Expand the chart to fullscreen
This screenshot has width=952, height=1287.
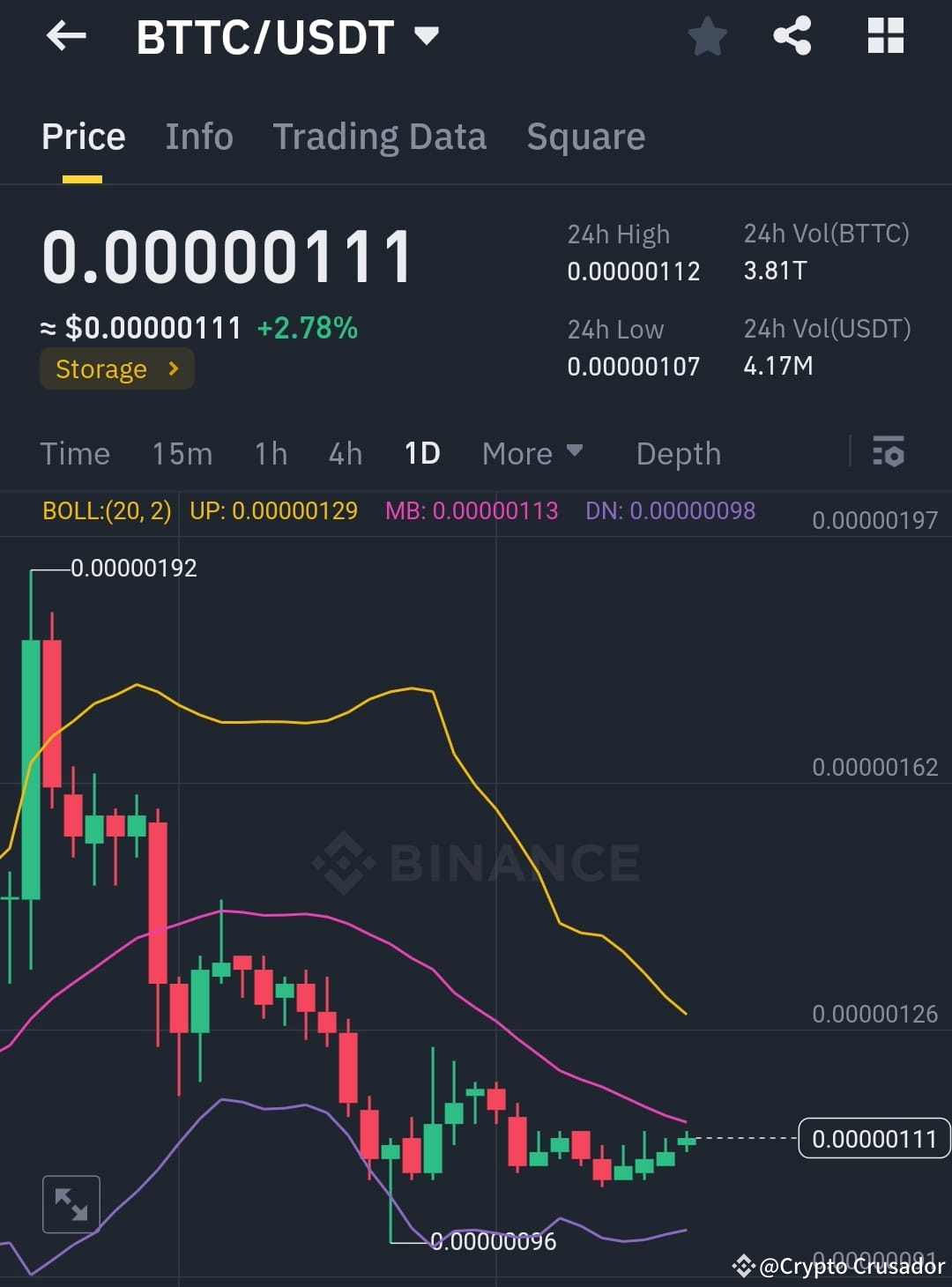[71, 1203]
